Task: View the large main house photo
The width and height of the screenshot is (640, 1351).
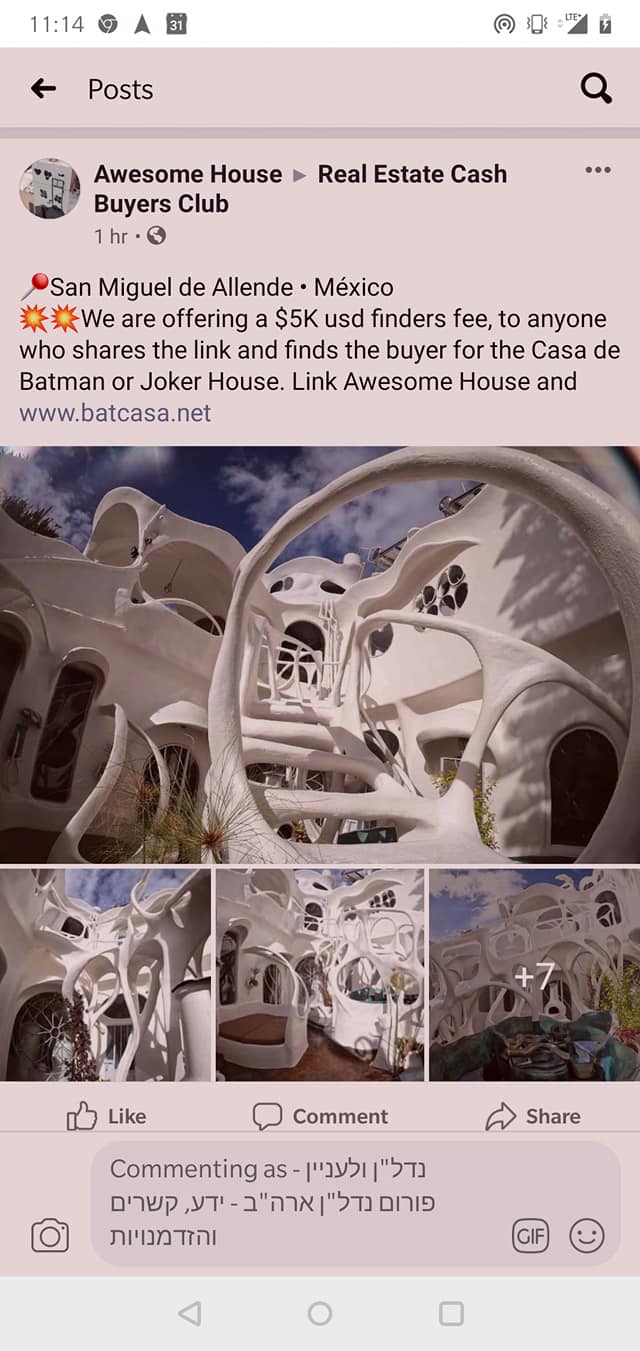Action: point(320,655)
